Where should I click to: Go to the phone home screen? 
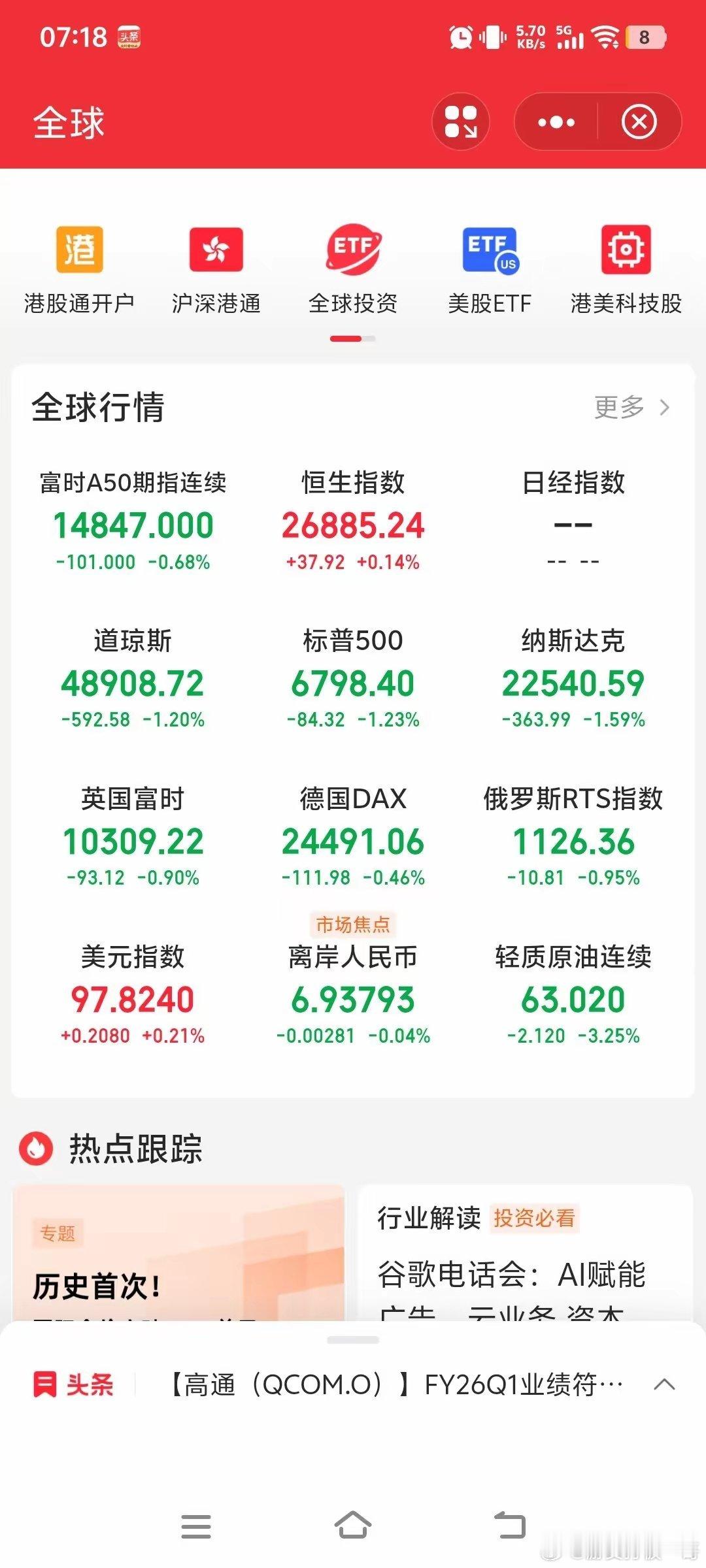click(x=353, y=1526)
